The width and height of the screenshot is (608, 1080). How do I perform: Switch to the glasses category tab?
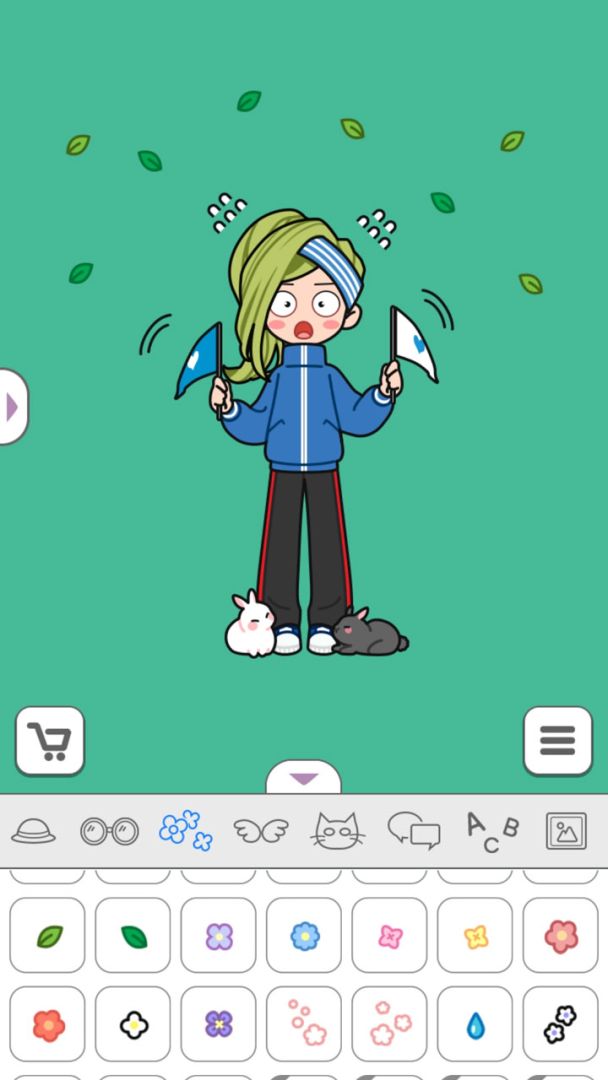(x=109, y=831)
